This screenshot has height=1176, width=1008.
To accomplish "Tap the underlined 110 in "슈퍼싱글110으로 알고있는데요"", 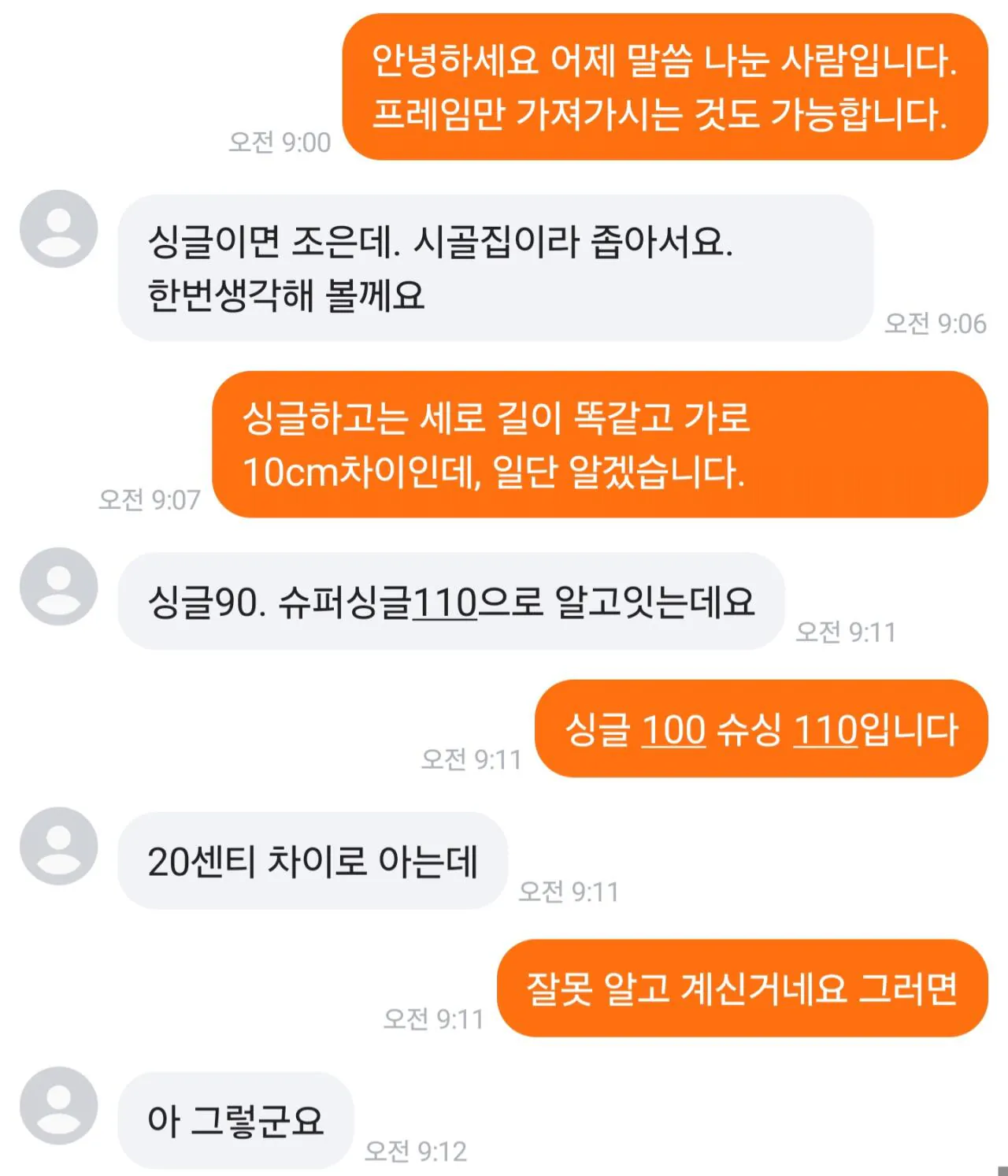I will [x=445, y=603].
